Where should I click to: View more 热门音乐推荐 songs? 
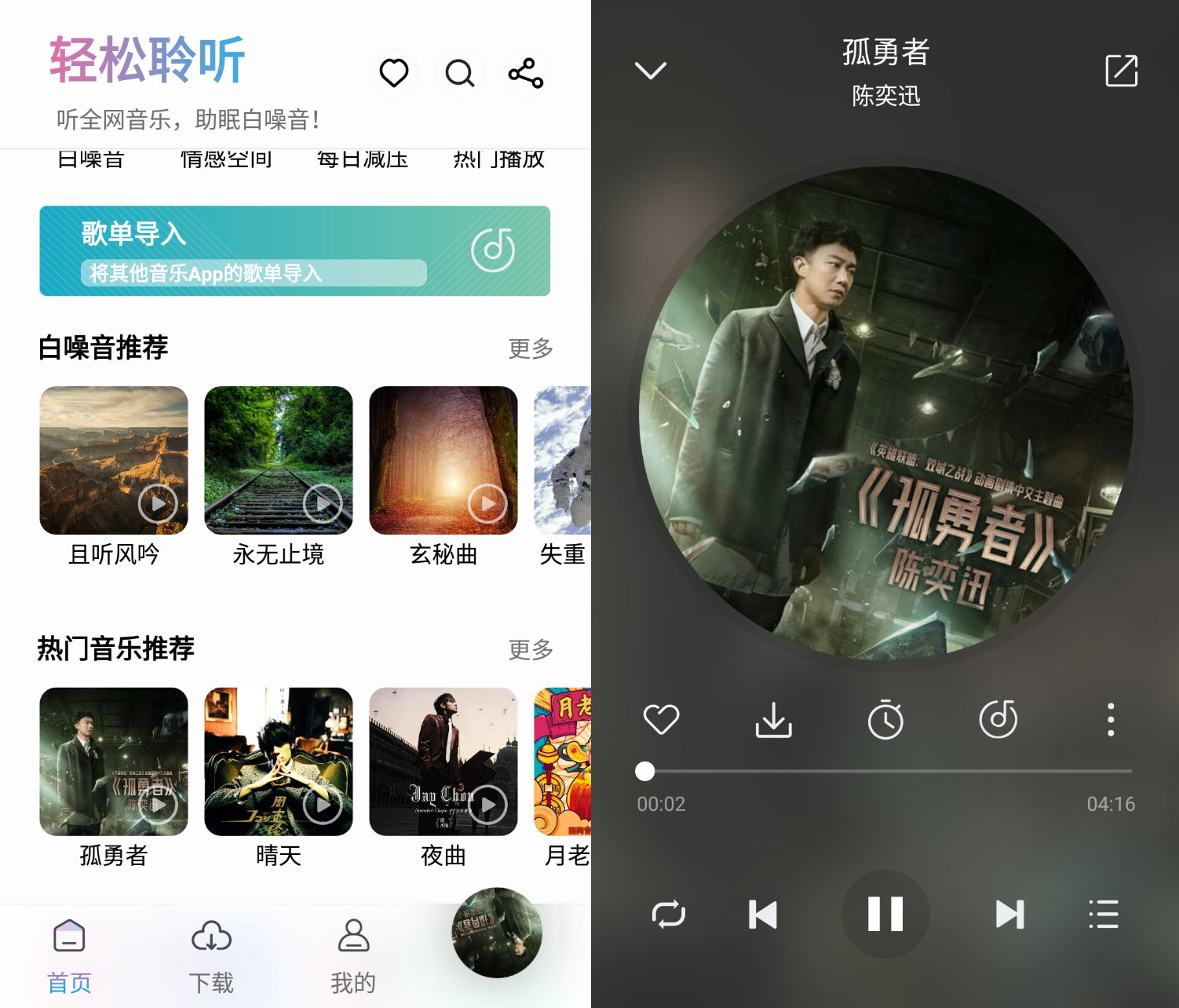[x=530, y=649]
